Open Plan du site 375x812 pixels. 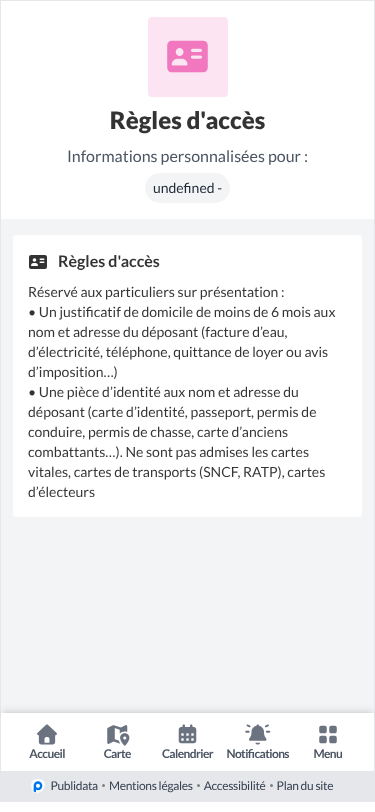click(x=305, y=786)
